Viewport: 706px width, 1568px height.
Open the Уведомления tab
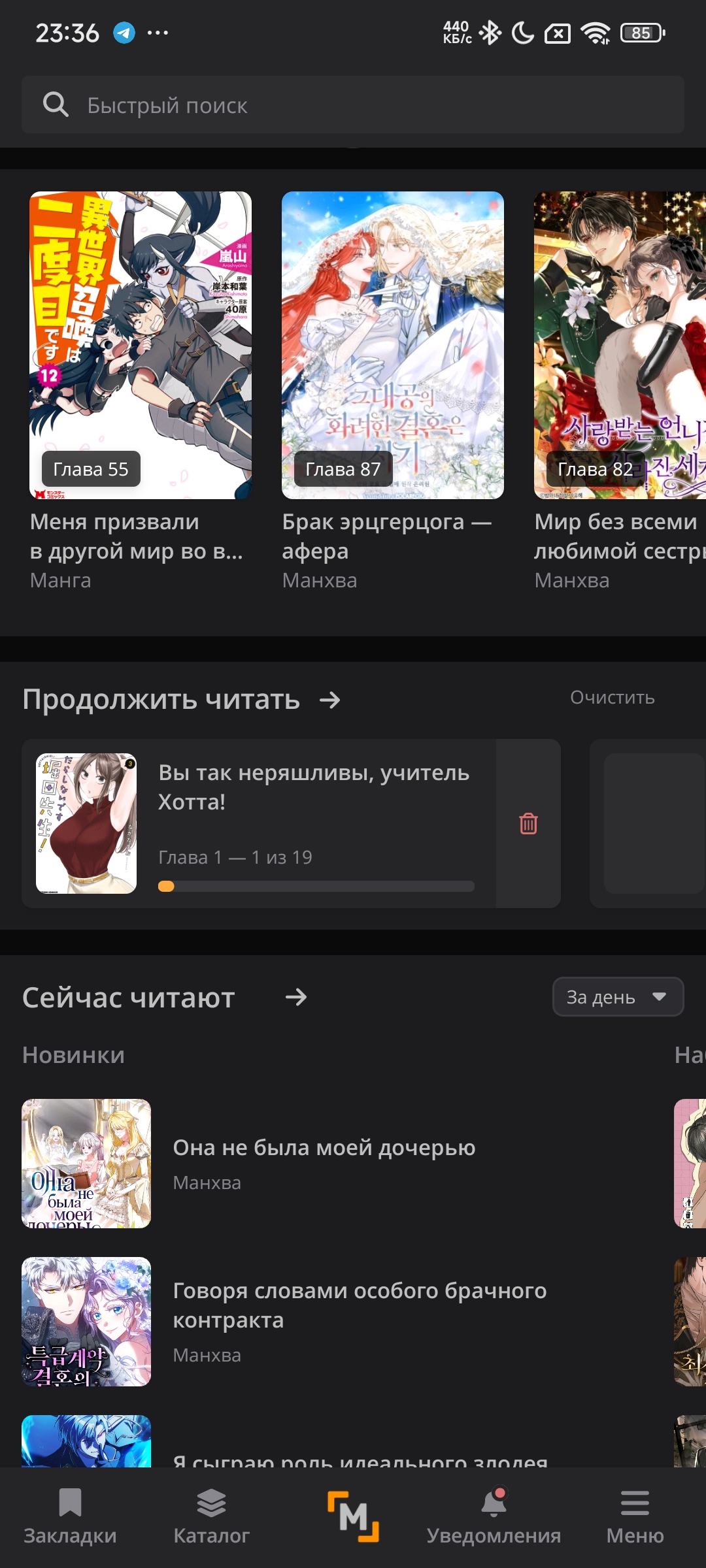(494, 1517)
